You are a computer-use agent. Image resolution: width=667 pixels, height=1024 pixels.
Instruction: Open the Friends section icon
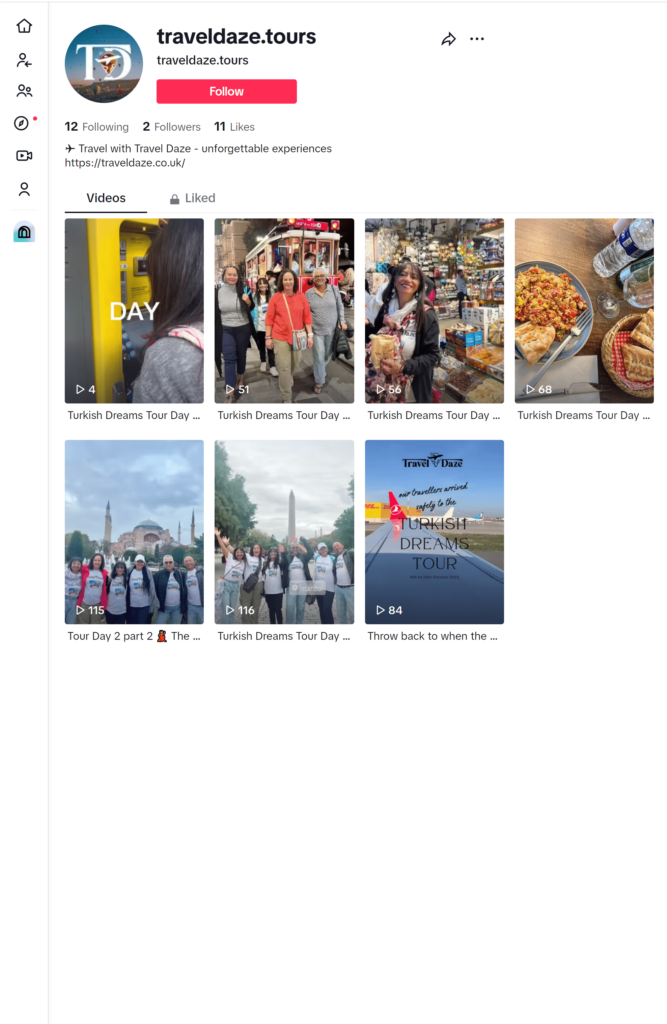24,91
